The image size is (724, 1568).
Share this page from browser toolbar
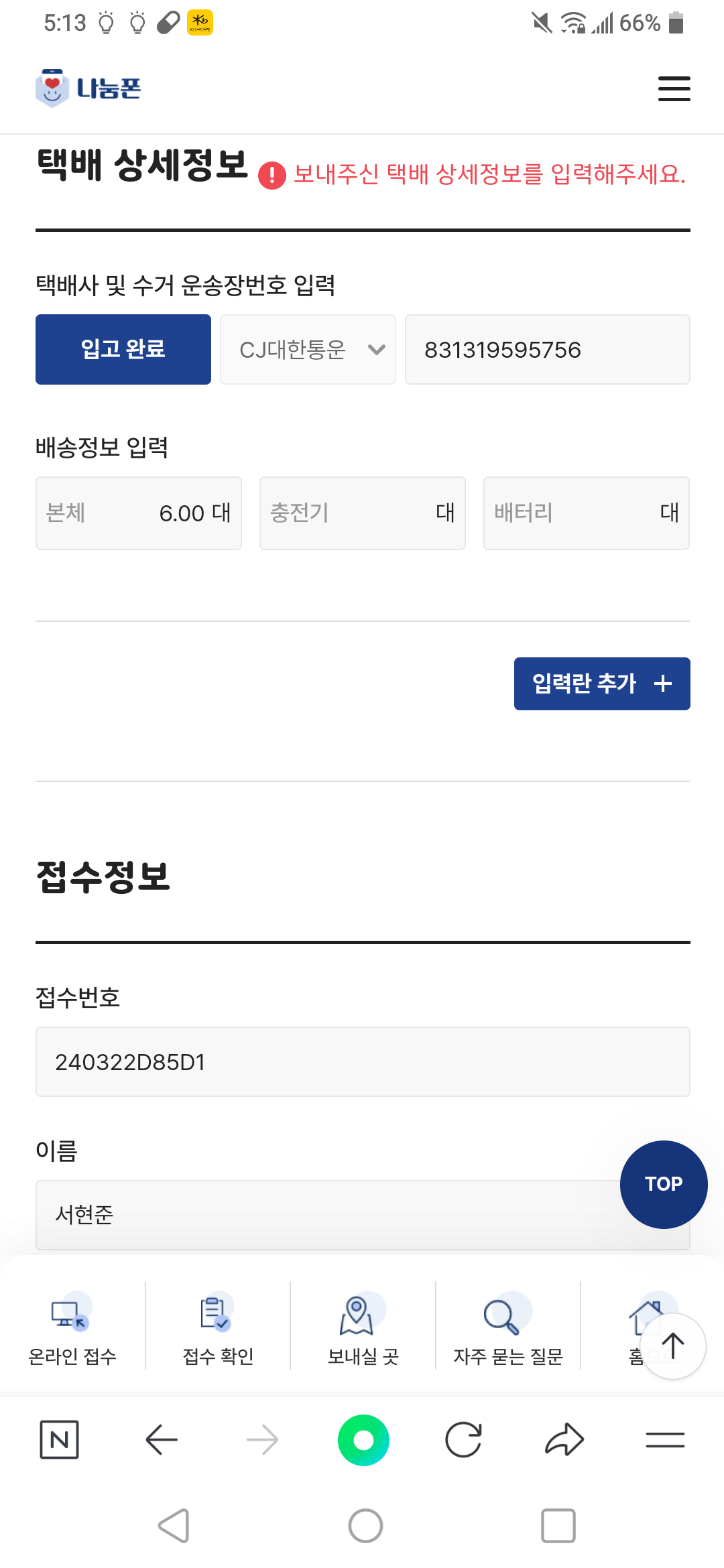point(564,1439)
